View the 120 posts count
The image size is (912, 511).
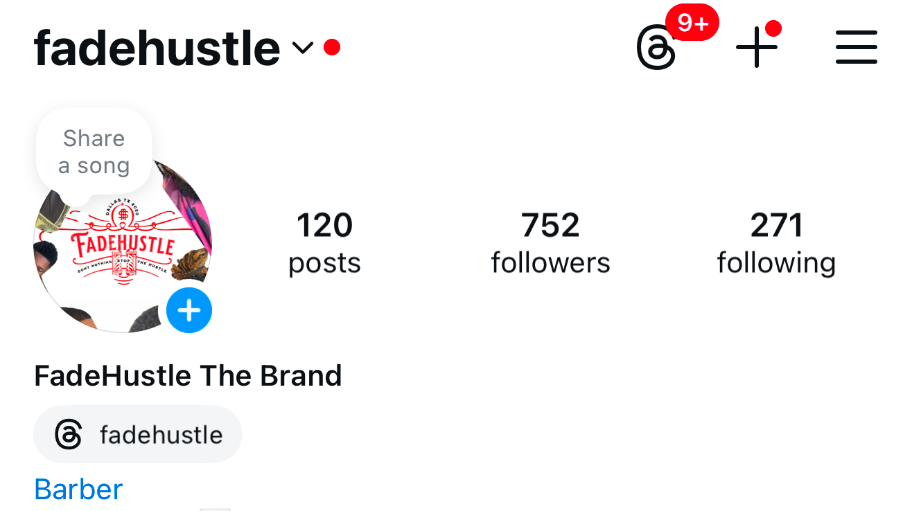[x=324, y=243]
